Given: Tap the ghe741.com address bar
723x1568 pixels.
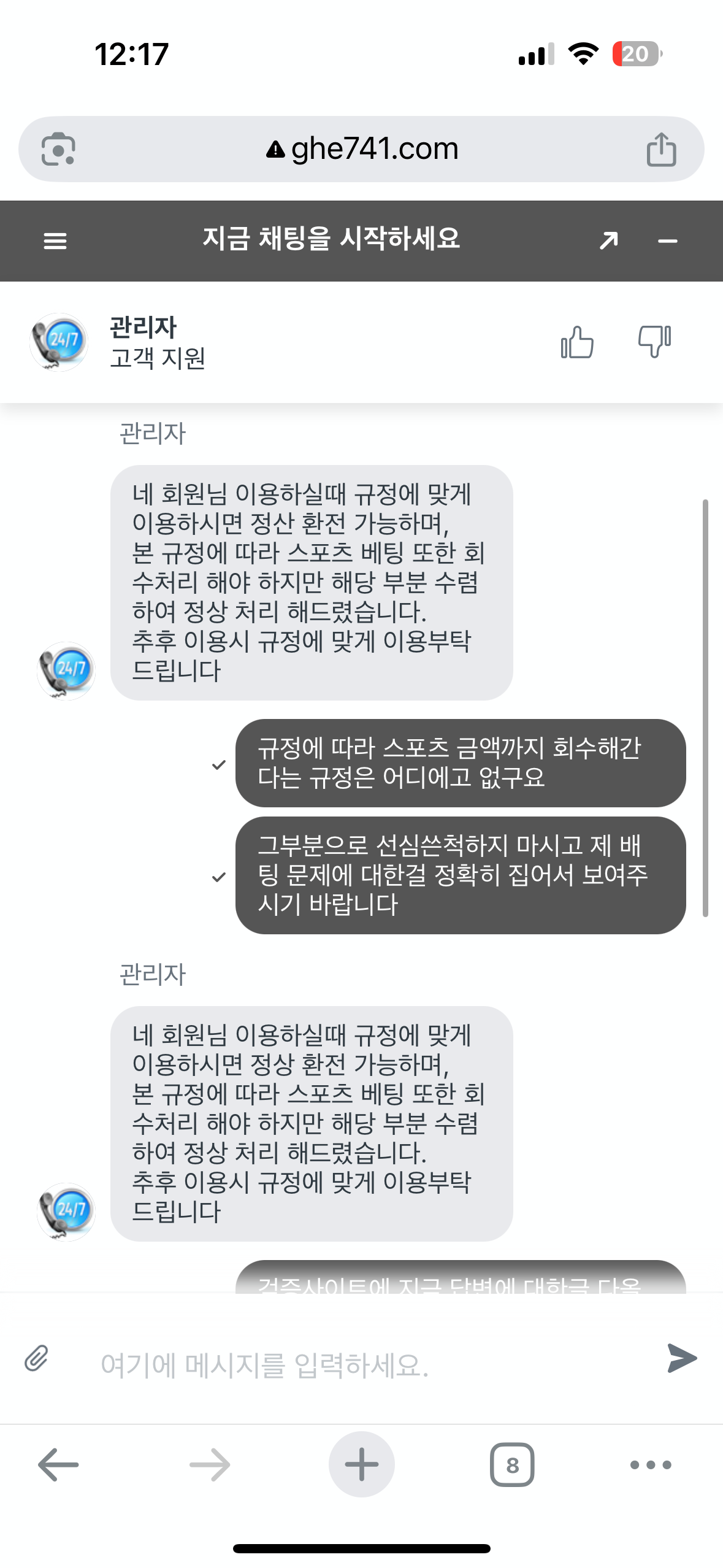Looking at the screenshot, I should pyautogui.click(x=362, y=149).
